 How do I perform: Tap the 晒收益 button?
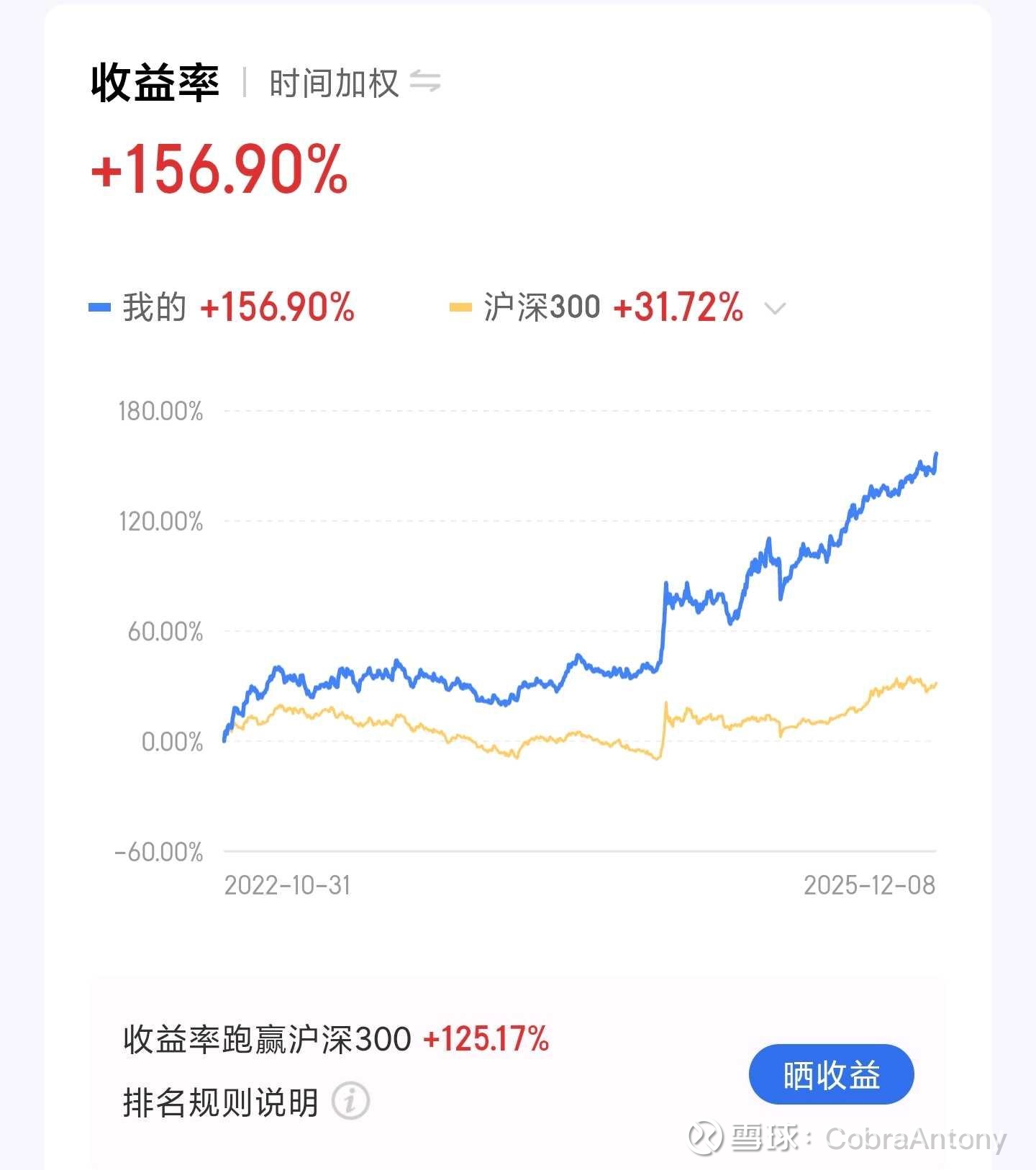831,1075
